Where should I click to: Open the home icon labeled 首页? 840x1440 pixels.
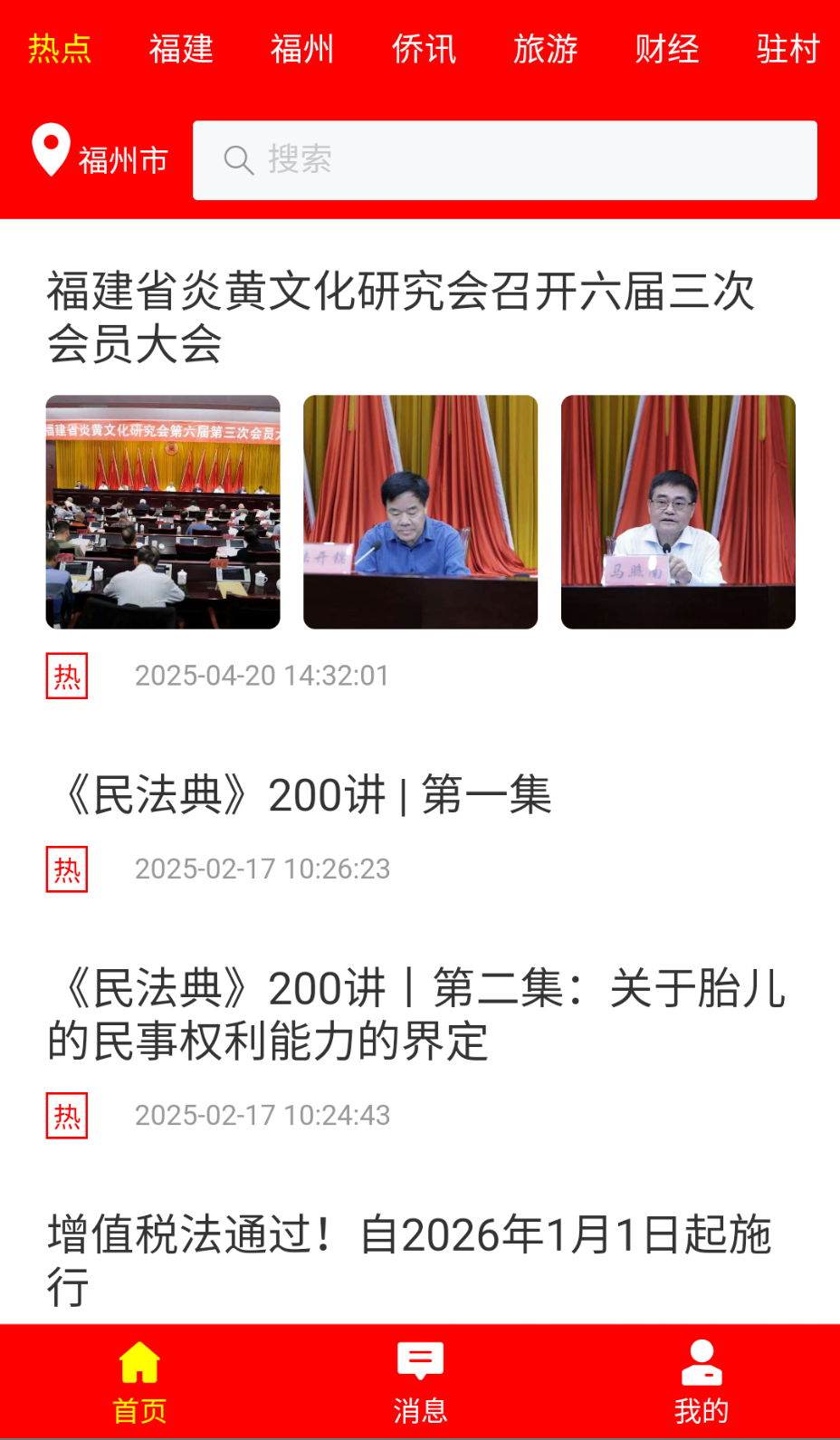(138, 1377)
